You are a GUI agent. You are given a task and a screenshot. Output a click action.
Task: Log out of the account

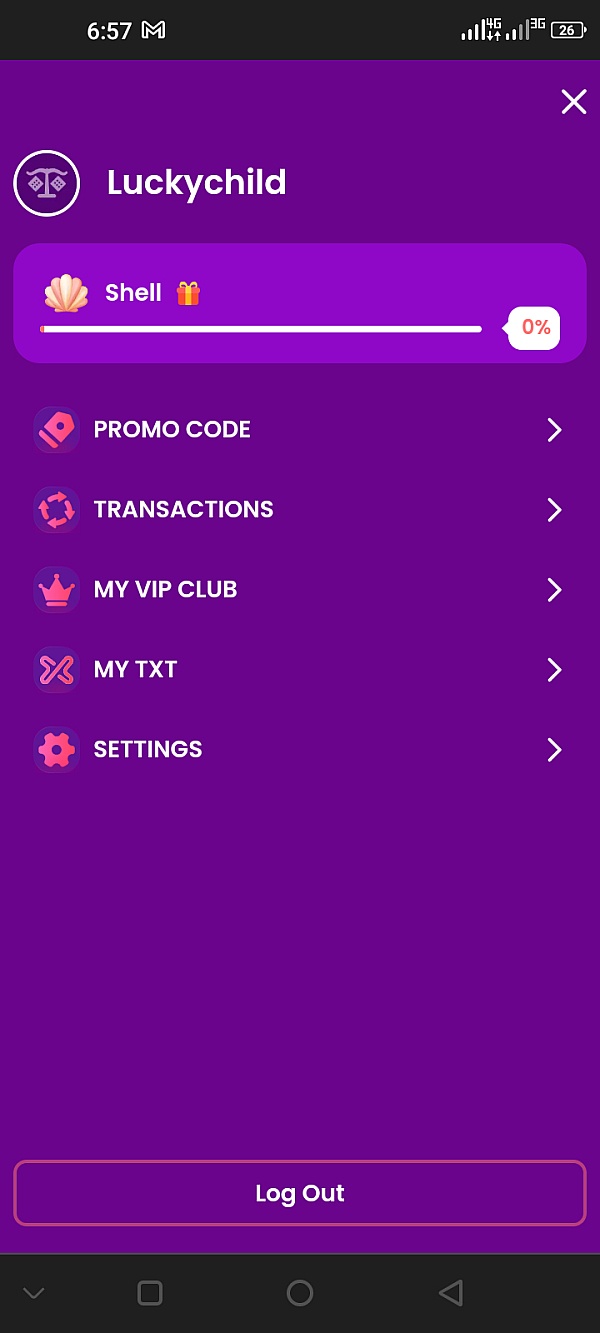click(300, 1193)
